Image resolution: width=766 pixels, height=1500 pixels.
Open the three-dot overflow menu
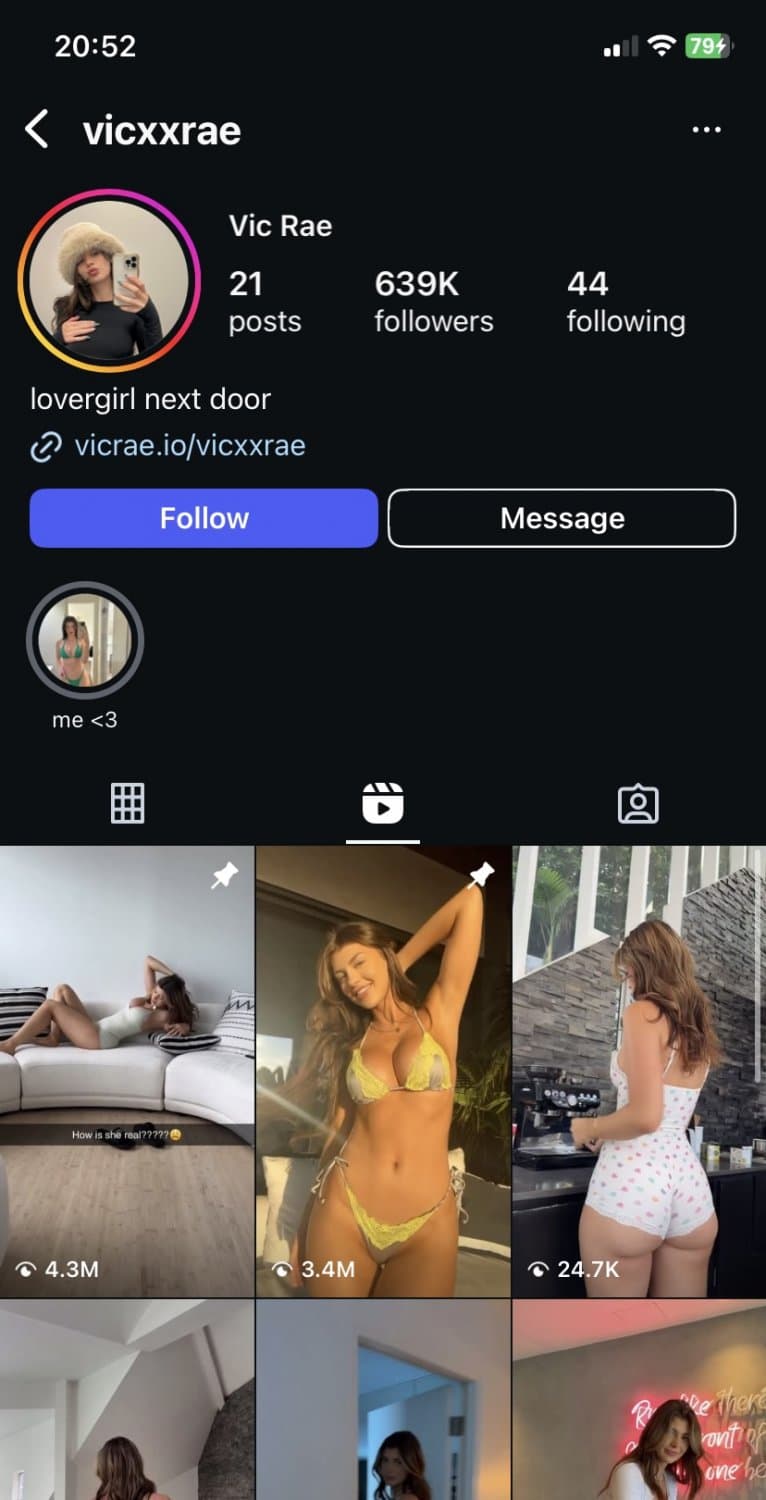click(706, 130)
